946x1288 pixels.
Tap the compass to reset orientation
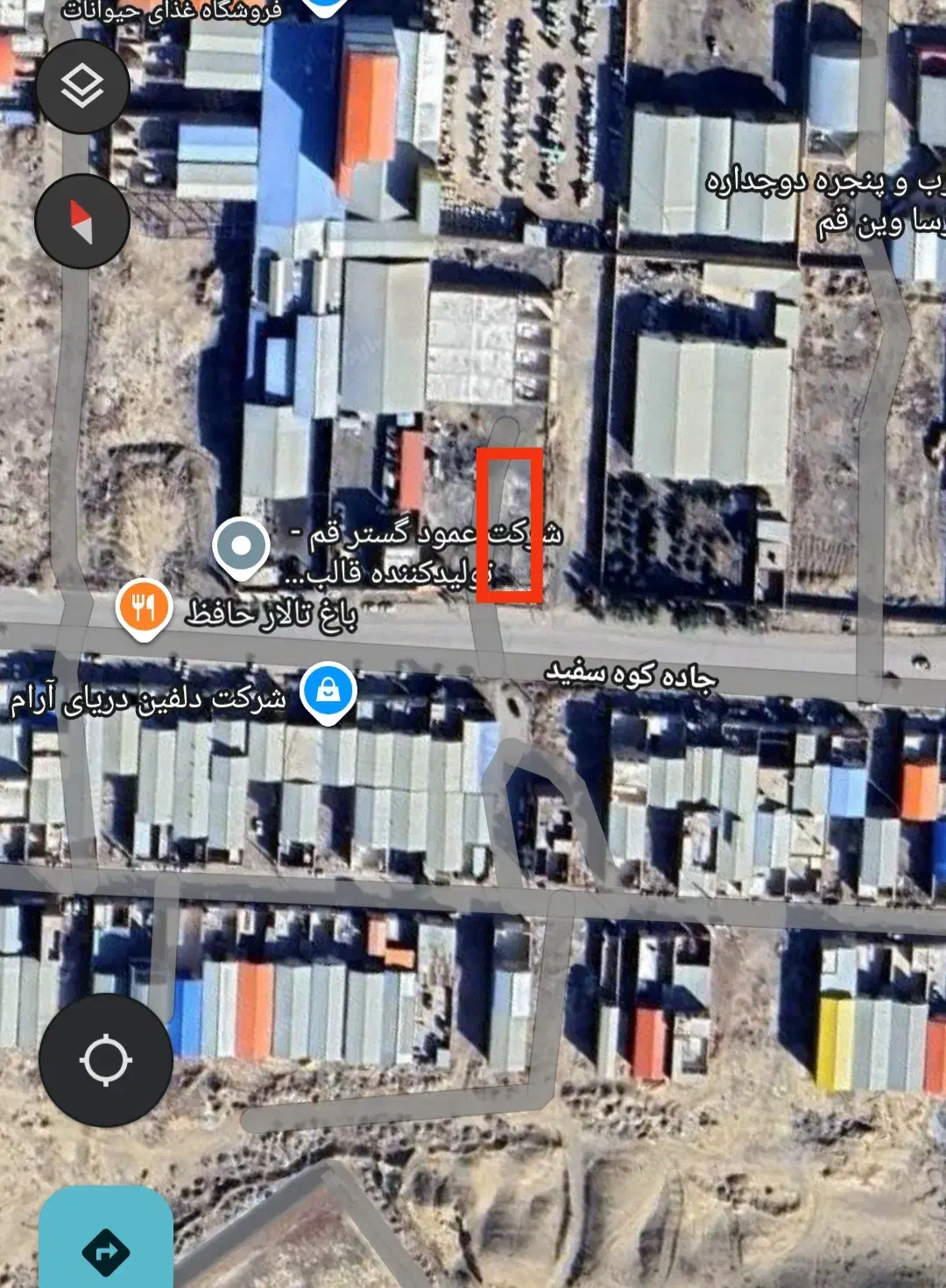[x=82, y=221]
